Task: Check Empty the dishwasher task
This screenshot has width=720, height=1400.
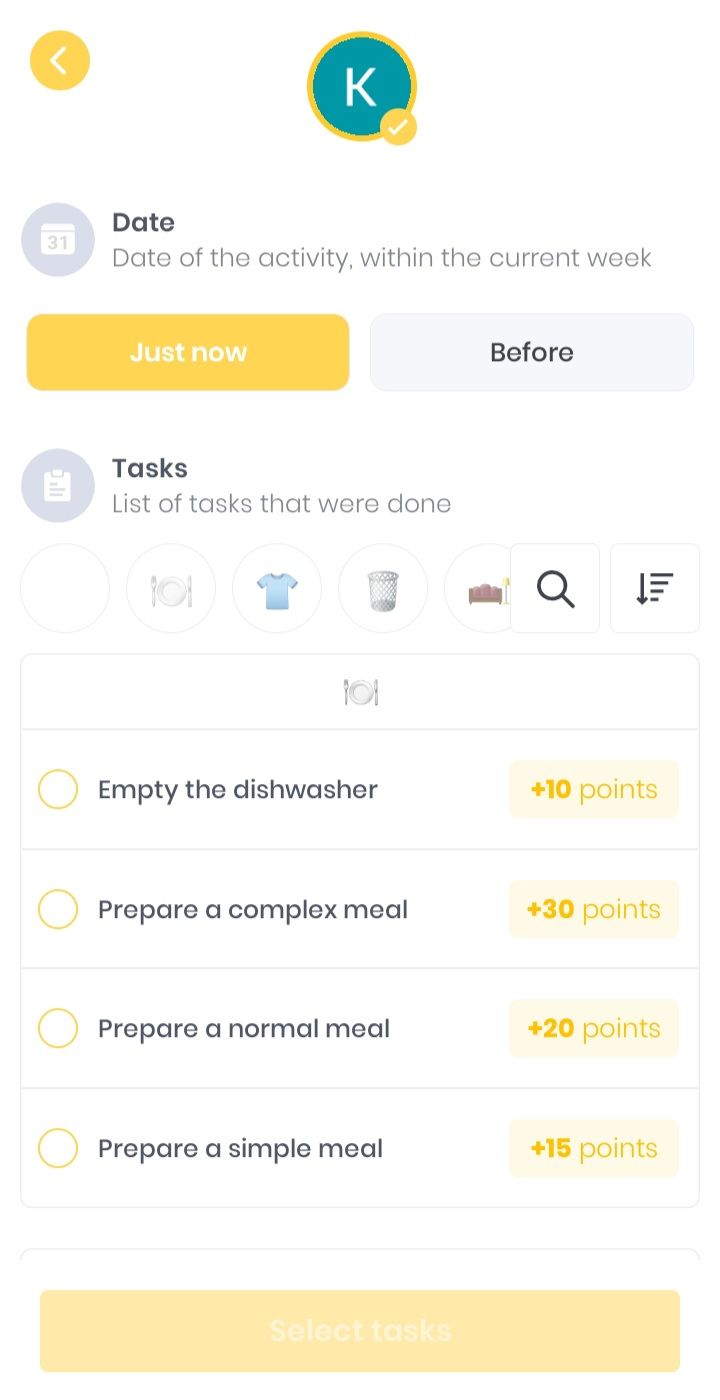Action: pyautogui.click(x=58, y=789)
